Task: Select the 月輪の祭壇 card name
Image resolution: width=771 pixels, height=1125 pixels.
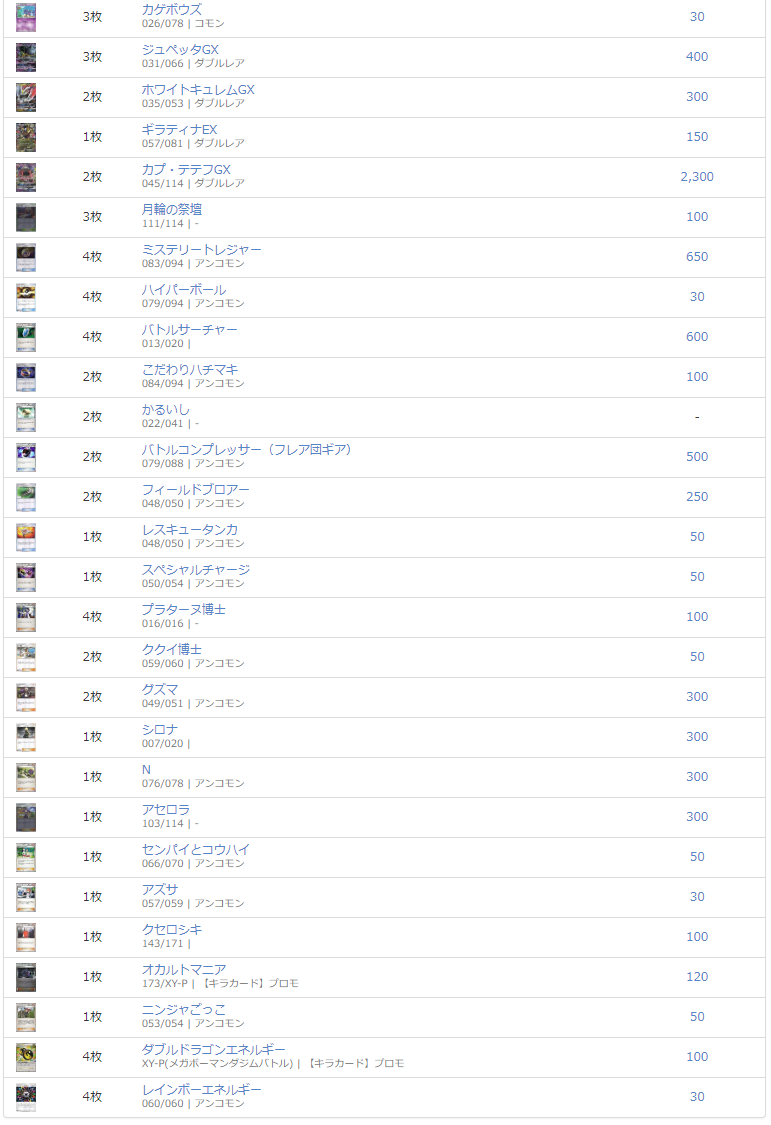Action: 172,210
